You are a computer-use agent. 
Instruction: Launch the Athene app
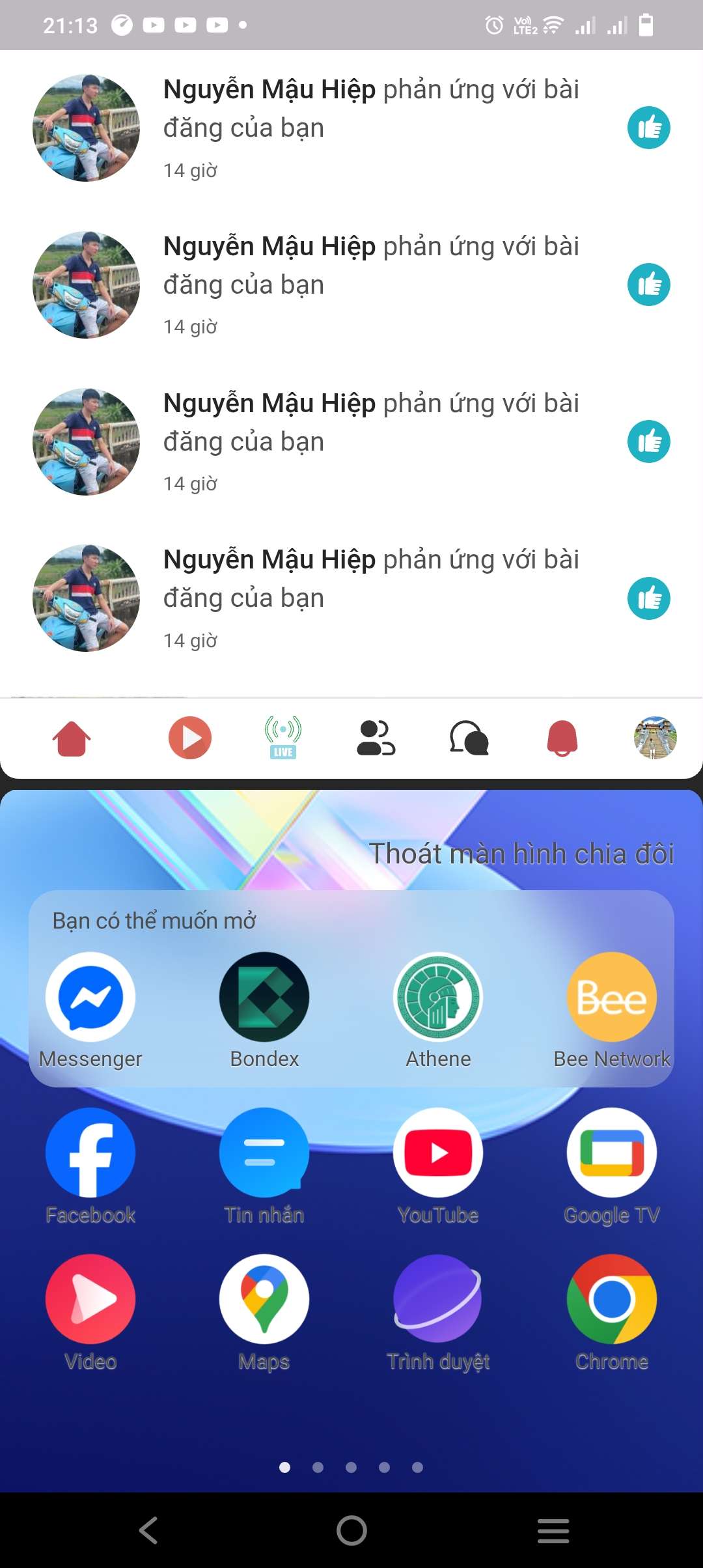[438, 997]
